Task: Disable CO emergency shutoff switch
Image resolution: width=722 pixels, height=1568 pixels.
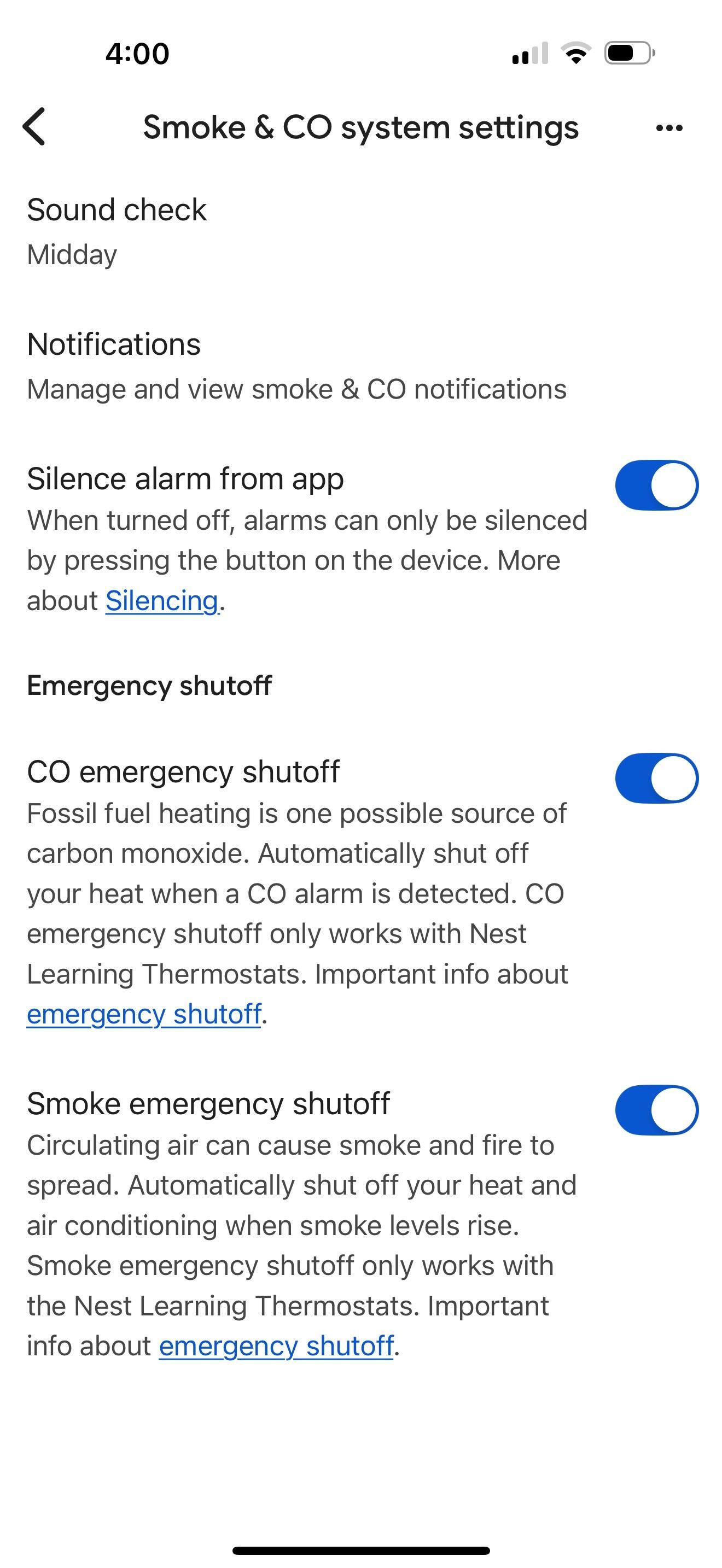Action: coord(656,779)
